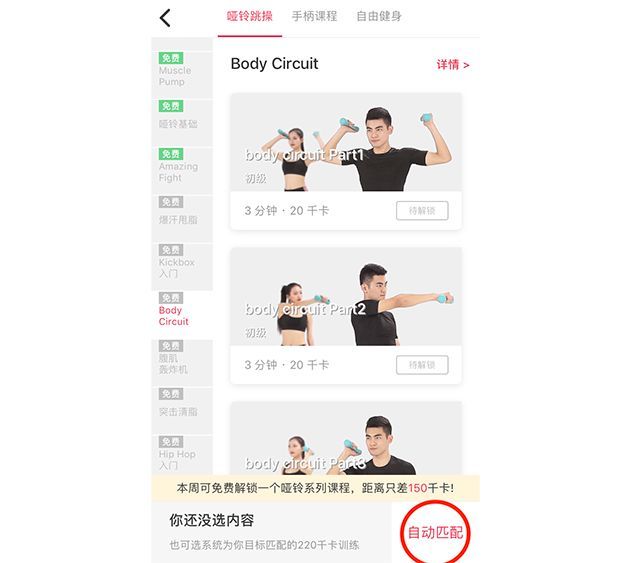The width and height of the screenshot is (640, 563).
Task: Tap 待解锁 on body circuit Part1
Action: [421, 211]
